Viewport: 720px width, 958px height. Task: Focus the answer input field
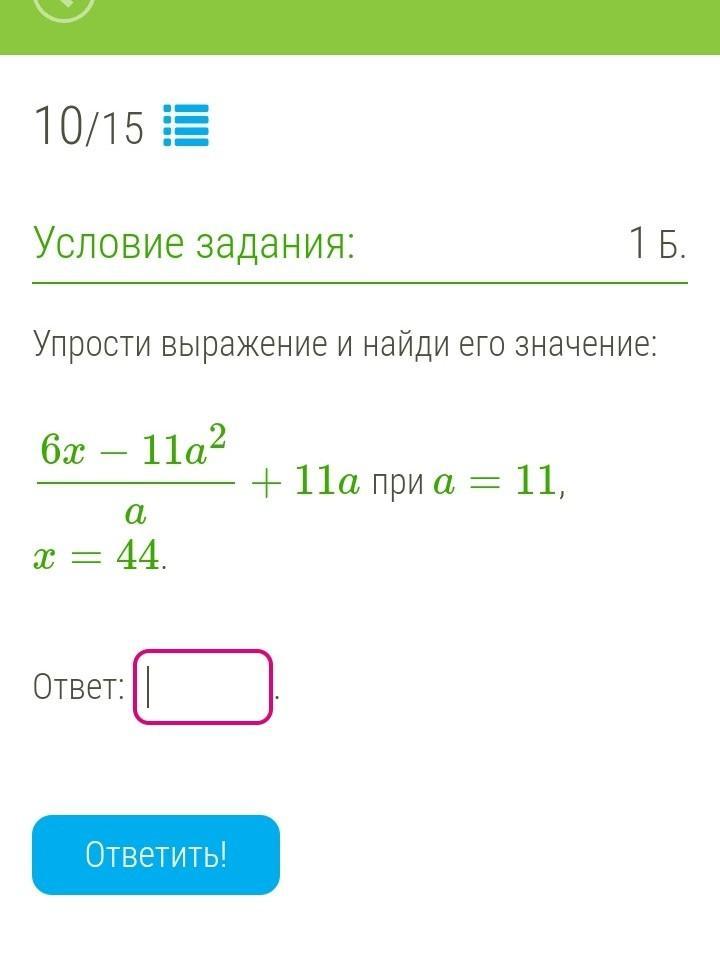coord(203,687)
